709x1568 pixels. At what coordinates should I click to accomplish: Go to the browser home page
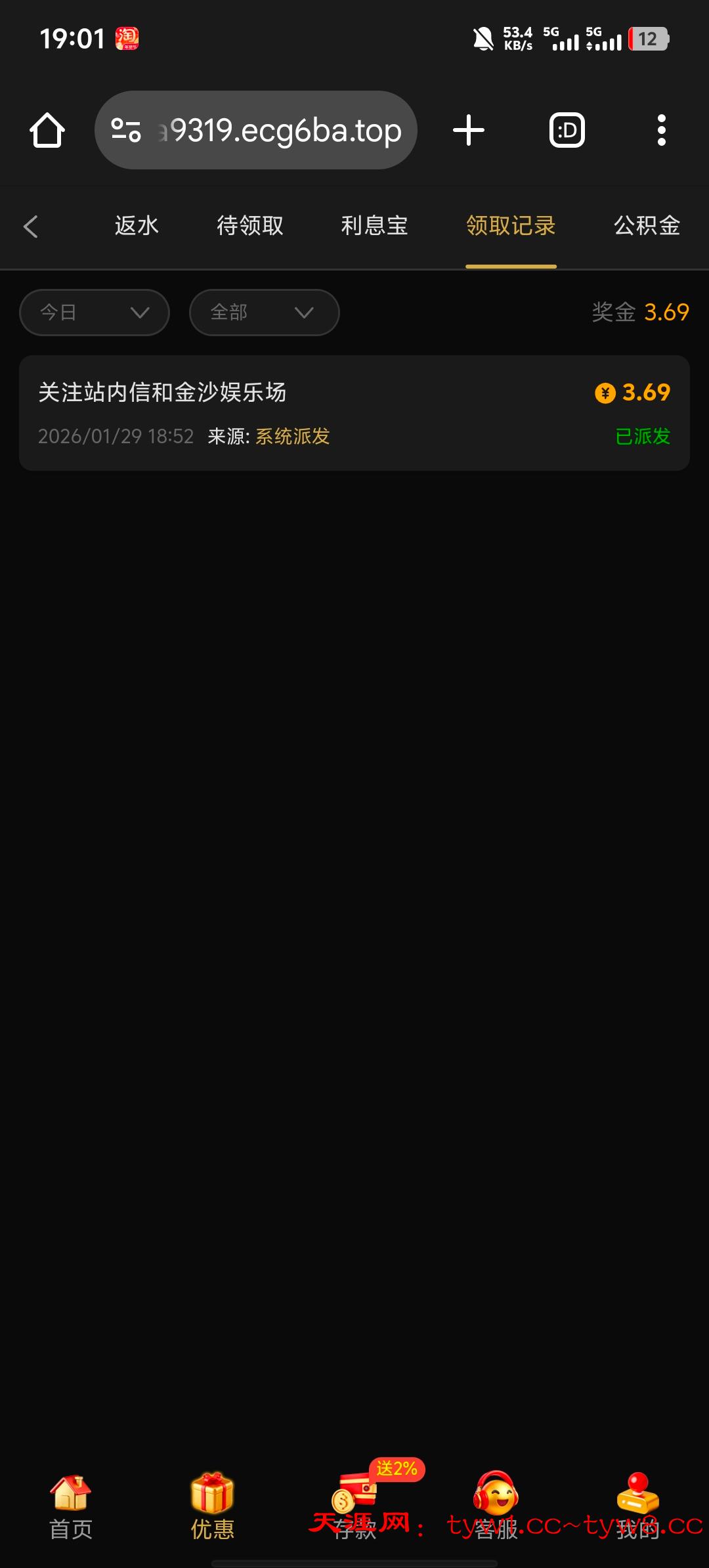tap(47, 130)
